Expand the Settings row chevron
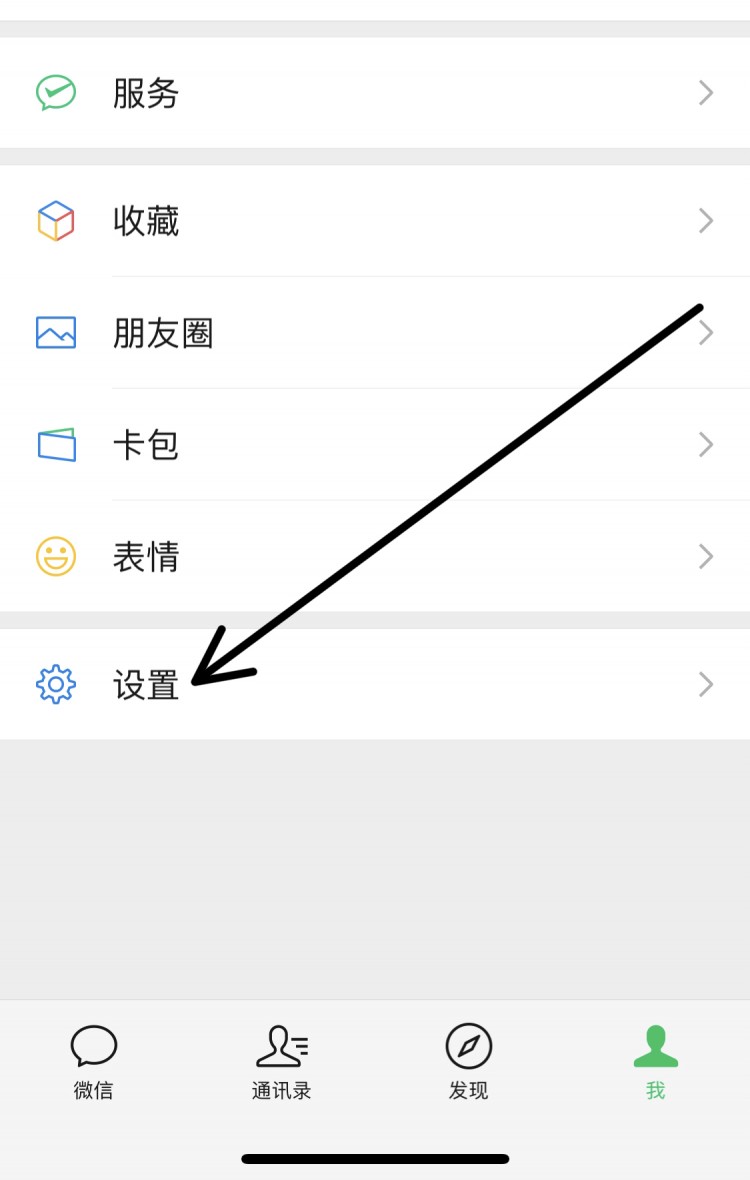 707,684
